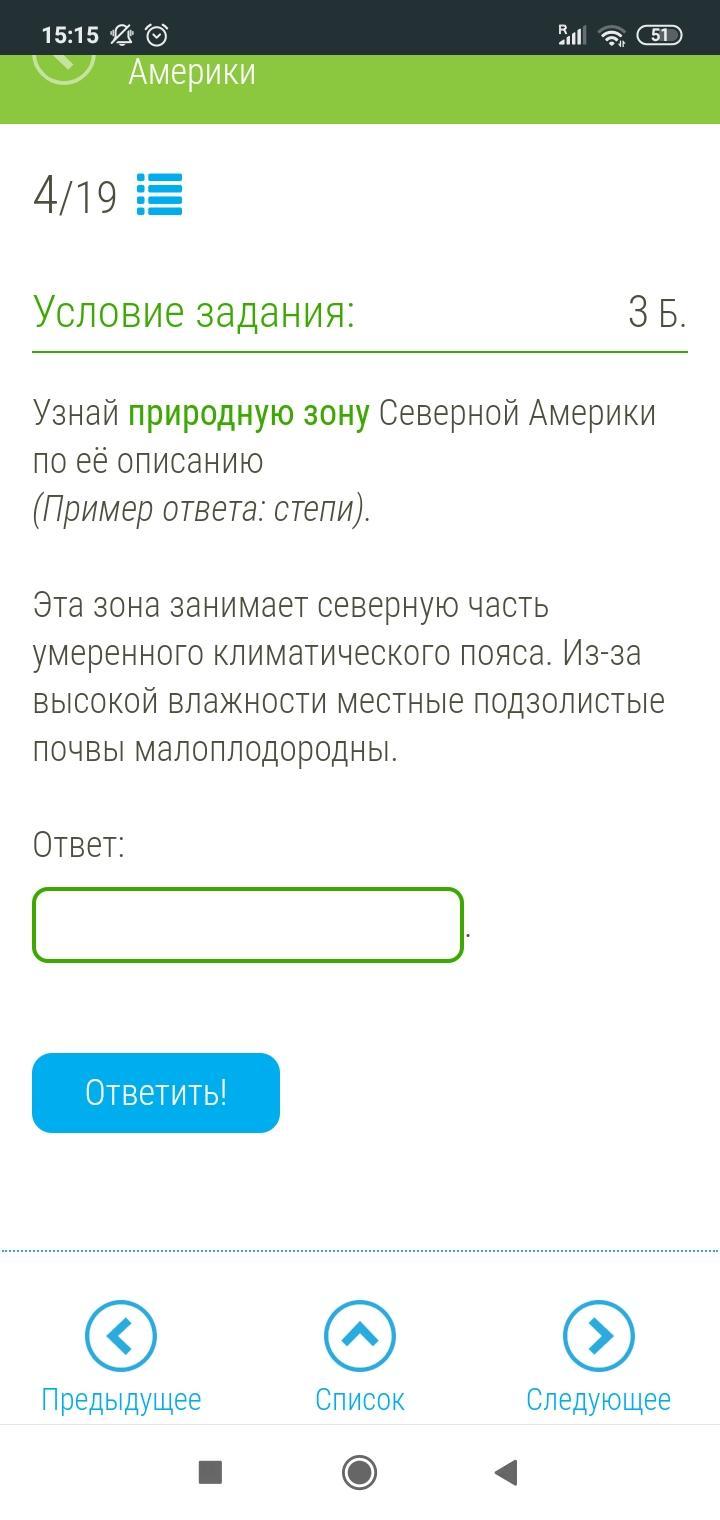Submit answer with the Ответить! button

tap(156, 1092)
